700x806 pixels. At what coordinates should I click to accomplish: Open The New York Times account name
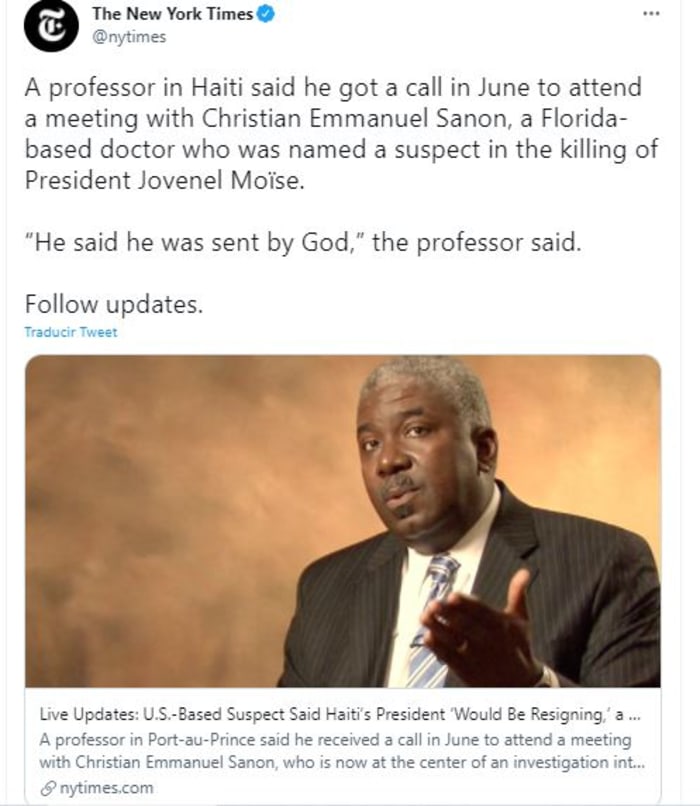pos(170,14)
